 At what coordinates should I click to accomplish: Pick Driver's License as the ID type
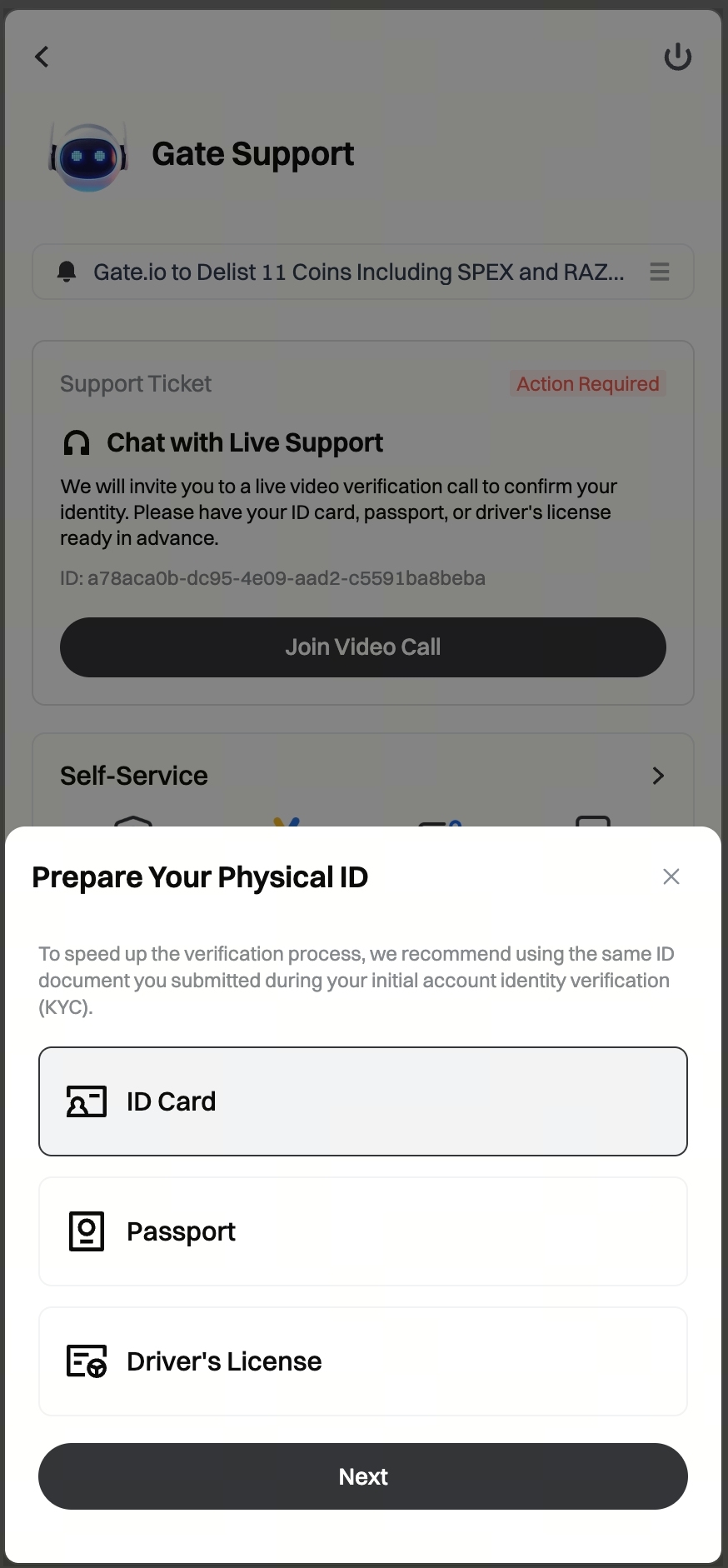point(363,1361)
